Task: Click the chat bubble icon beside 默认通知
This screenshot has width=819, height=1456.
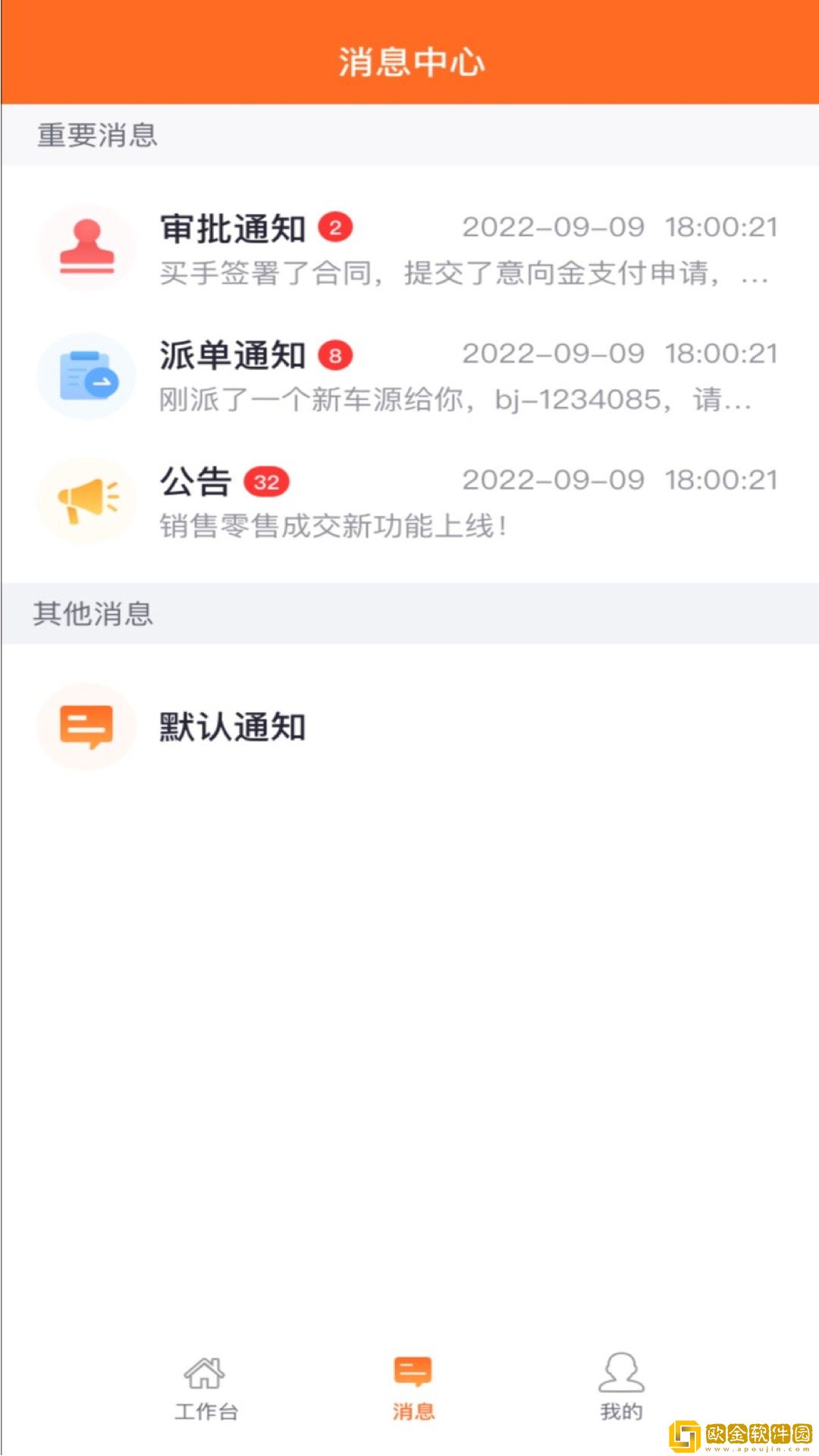Action: [x=86, y=726]
